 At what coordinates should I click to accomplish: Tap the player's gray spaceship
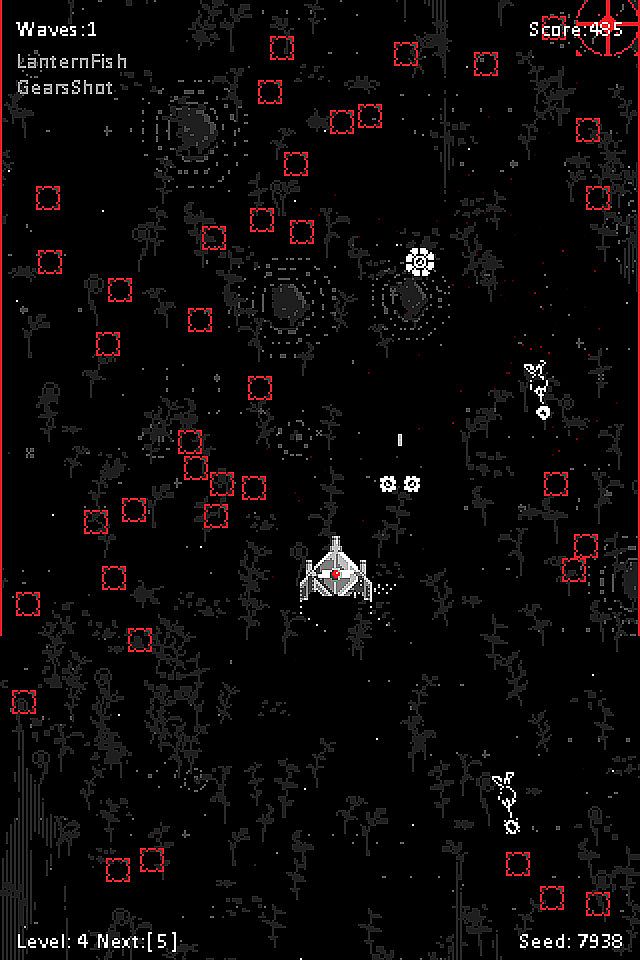336,573
